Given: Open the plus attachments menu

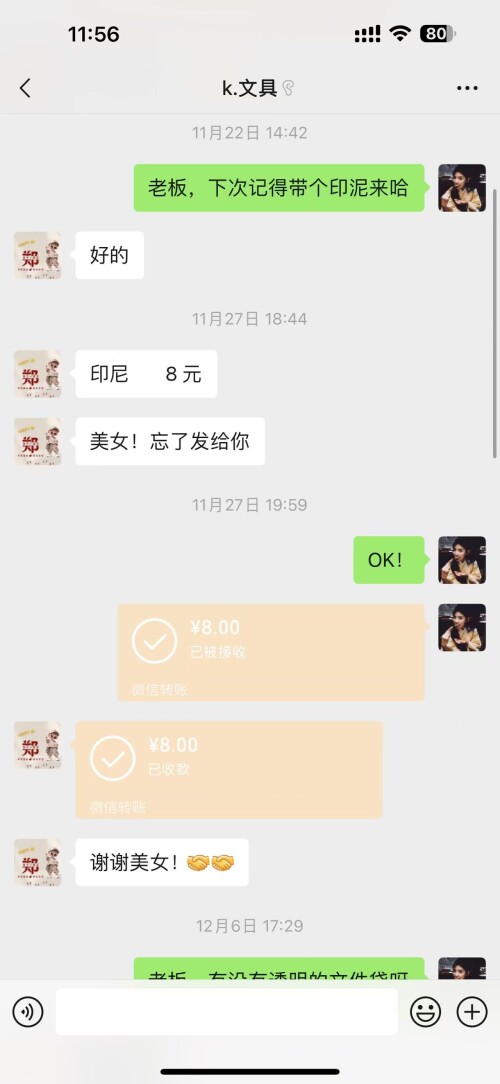Looking at the screenshot, I should coord(472,1012).
